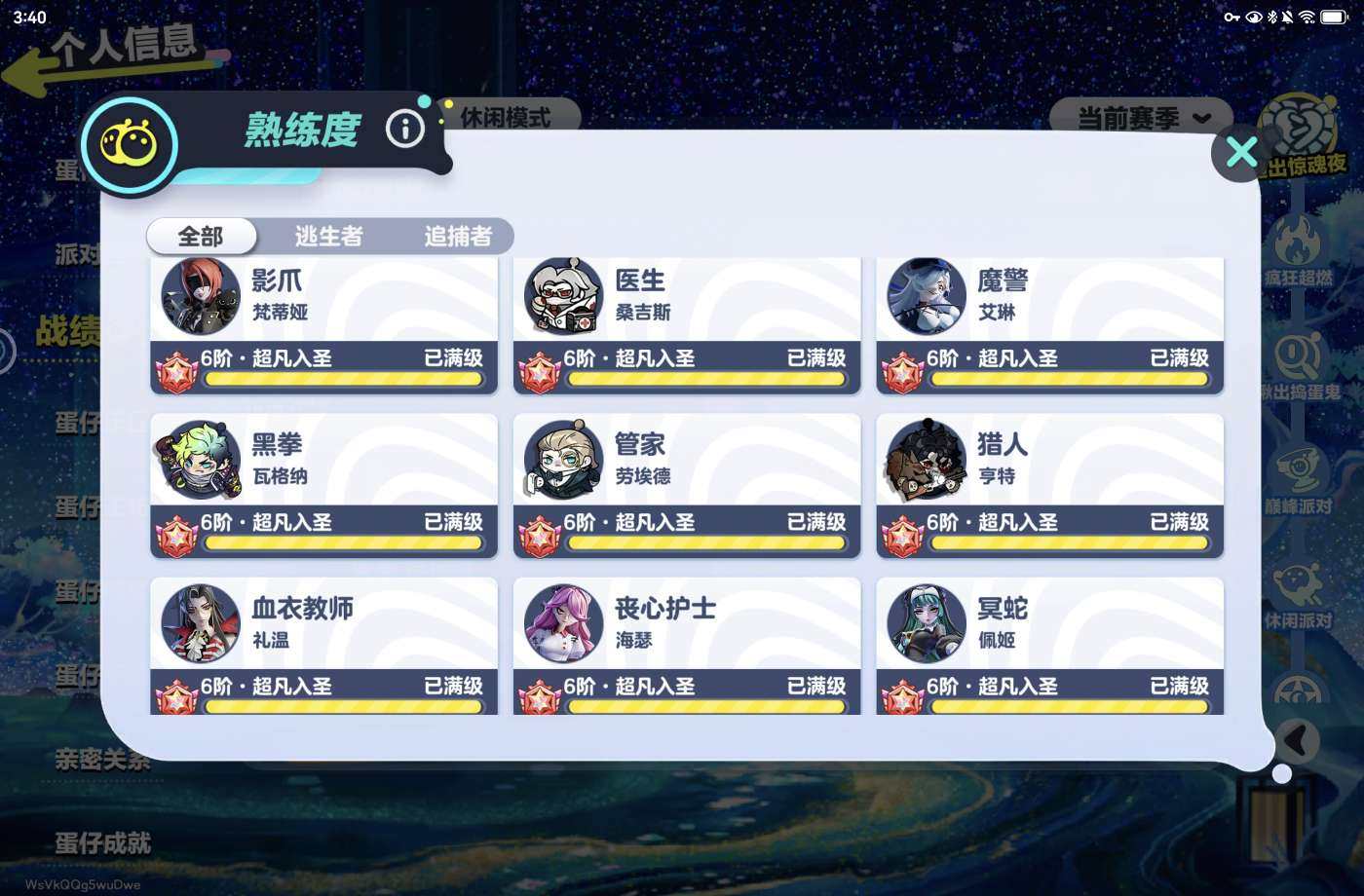View the 管家 劳埃德 proficiency card
This screenshot has width=1364, height=896.
point(686,485)
